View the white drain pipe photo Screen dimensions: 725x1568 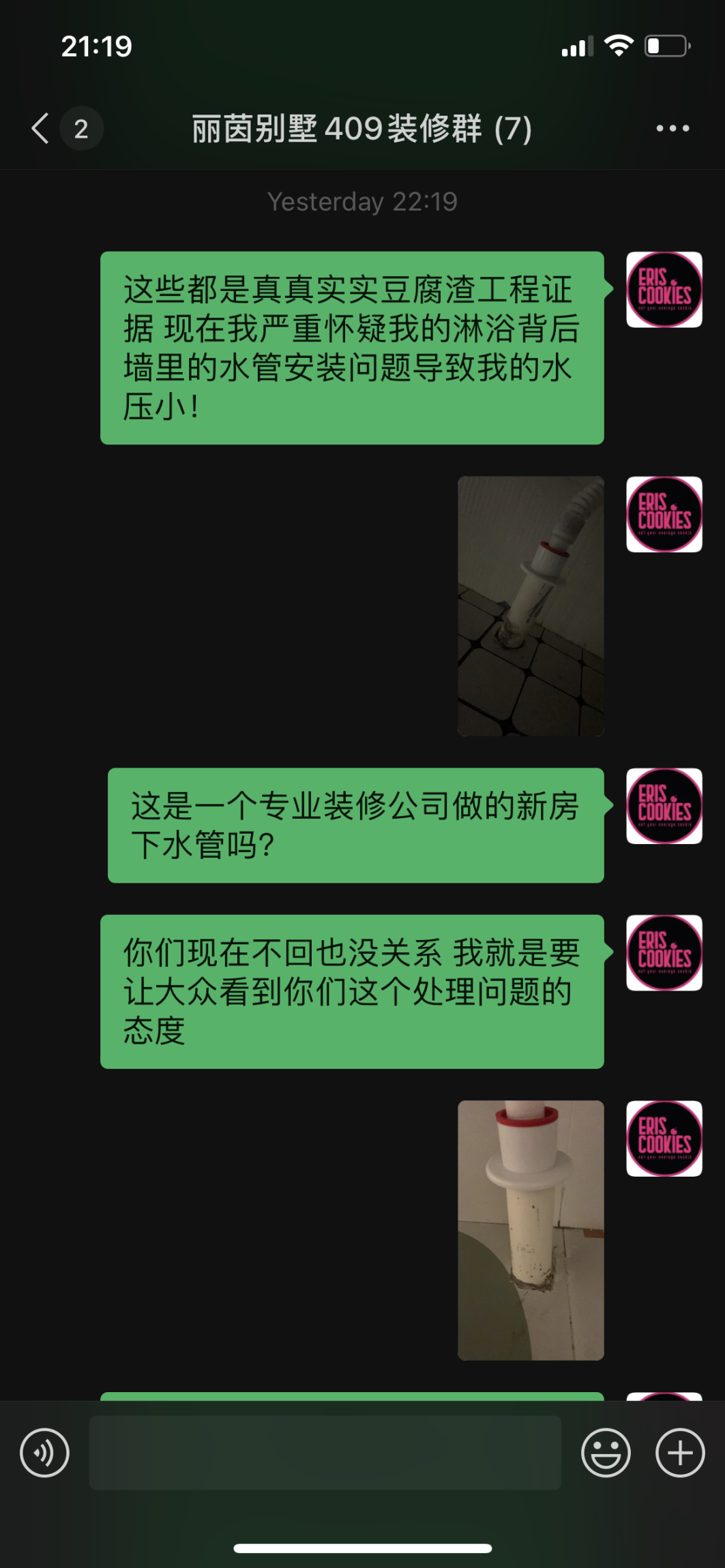pyautogui.click(x=531, y=1230)
